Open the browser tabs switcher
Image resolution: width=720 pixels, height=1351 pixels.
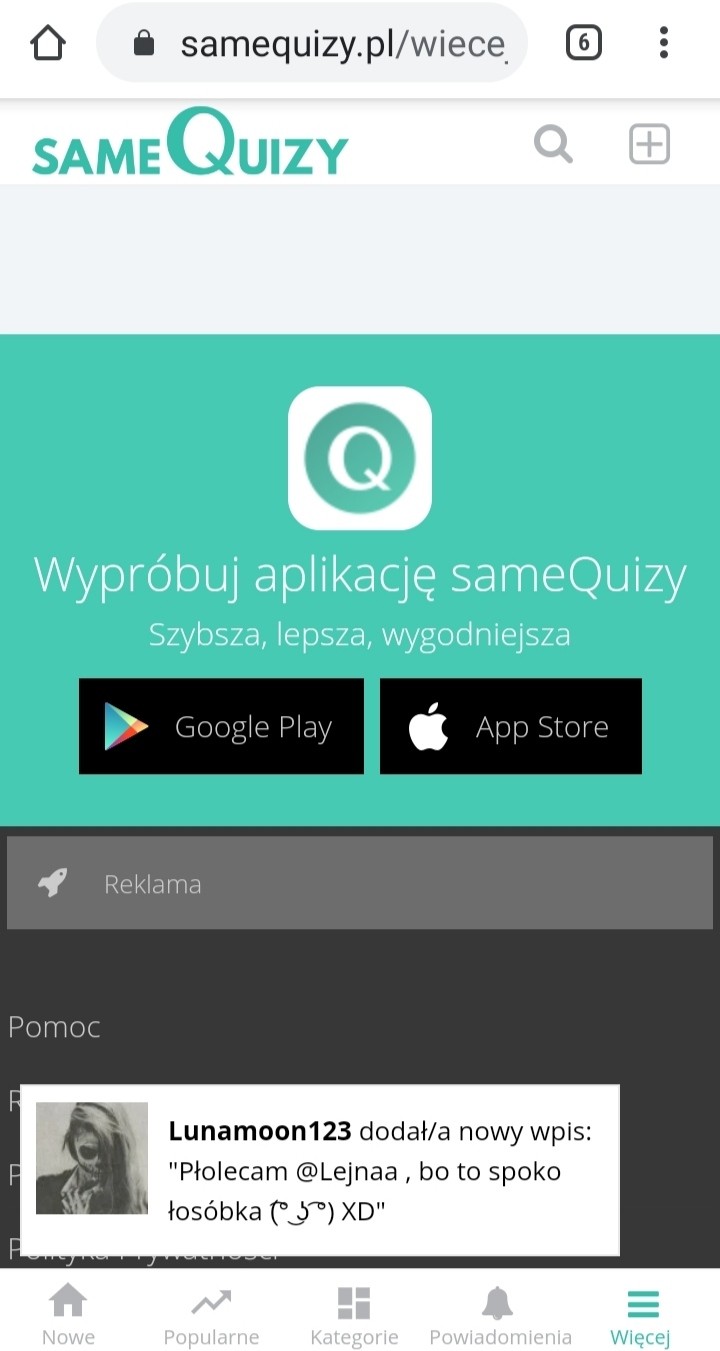coord(583,43)
